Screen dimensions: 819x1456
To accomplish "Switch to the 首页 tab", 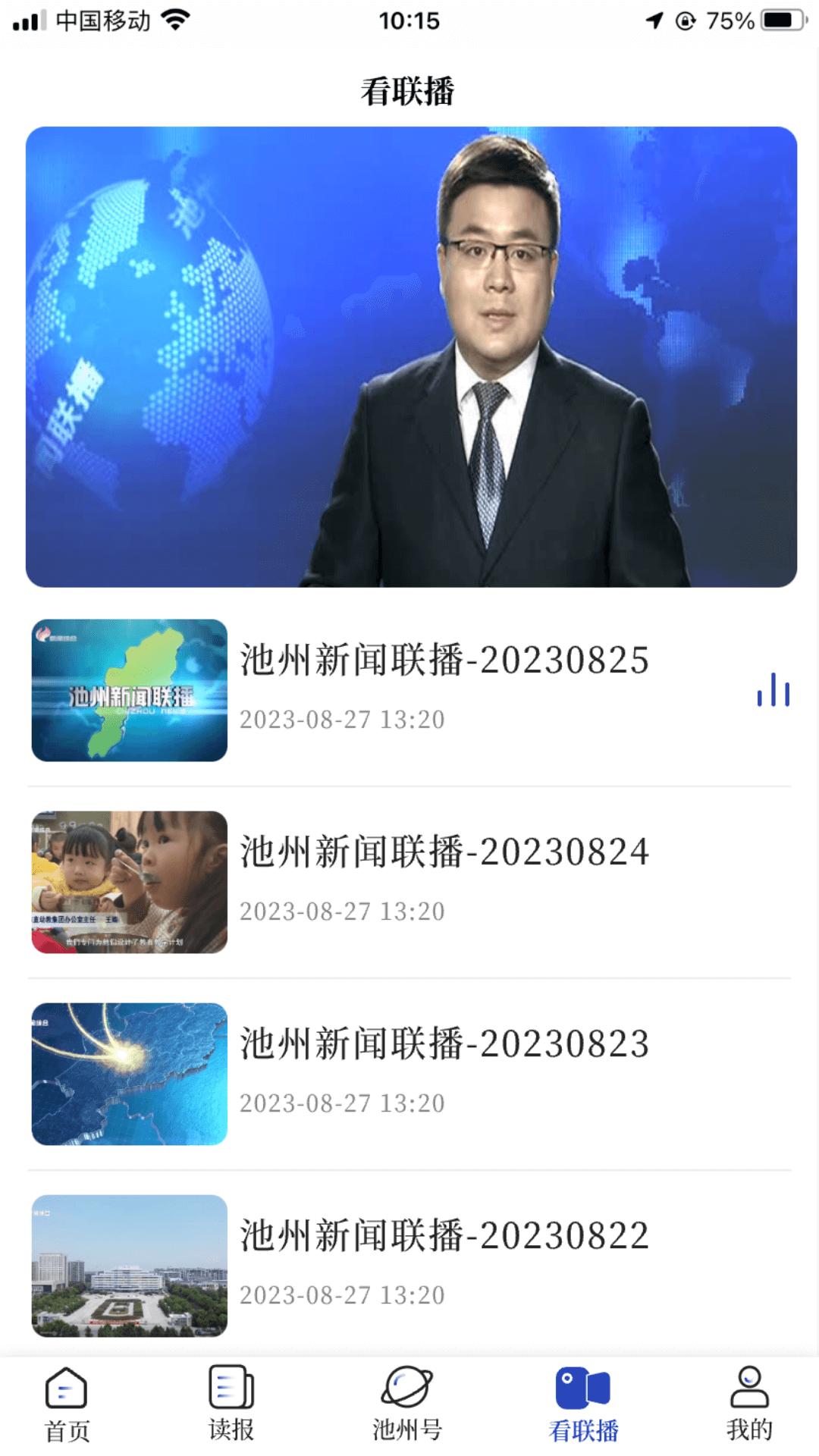I will [x=67, y=1404].
